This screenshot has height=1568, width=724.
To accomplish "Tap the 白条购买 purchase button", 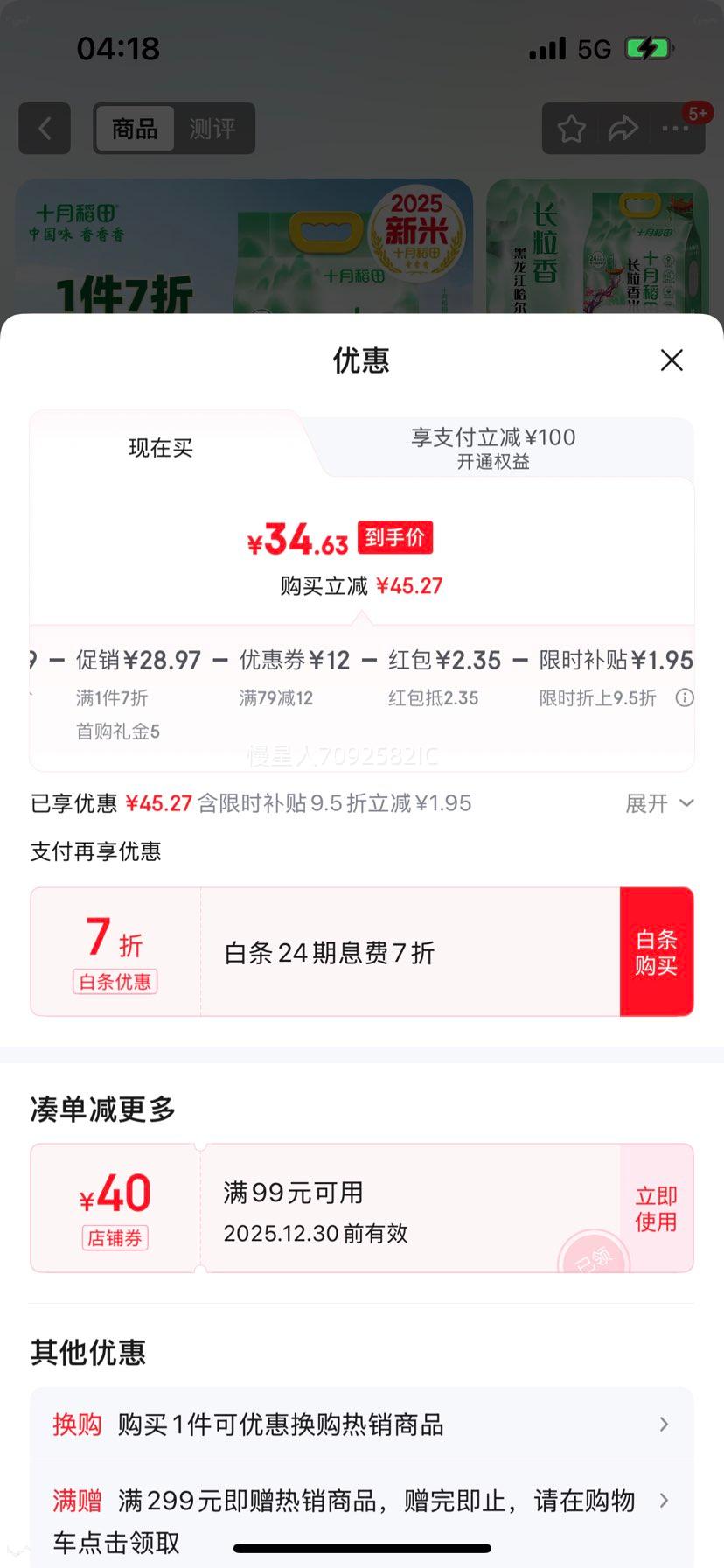I will (x=657, y=951).
